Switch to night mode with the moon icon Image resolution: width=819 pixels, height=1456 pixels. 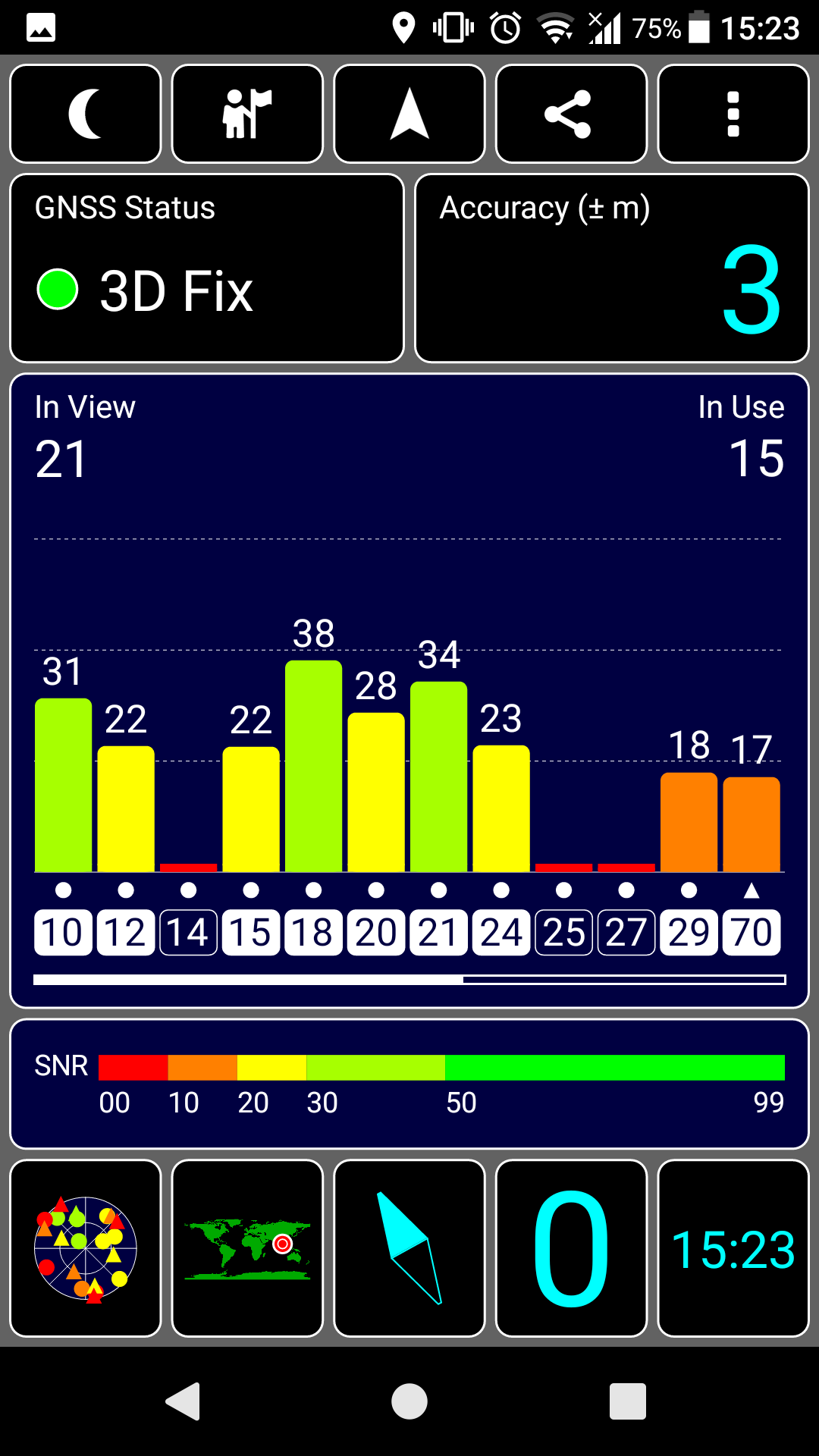pyautogui.click(x=86, y=114)
